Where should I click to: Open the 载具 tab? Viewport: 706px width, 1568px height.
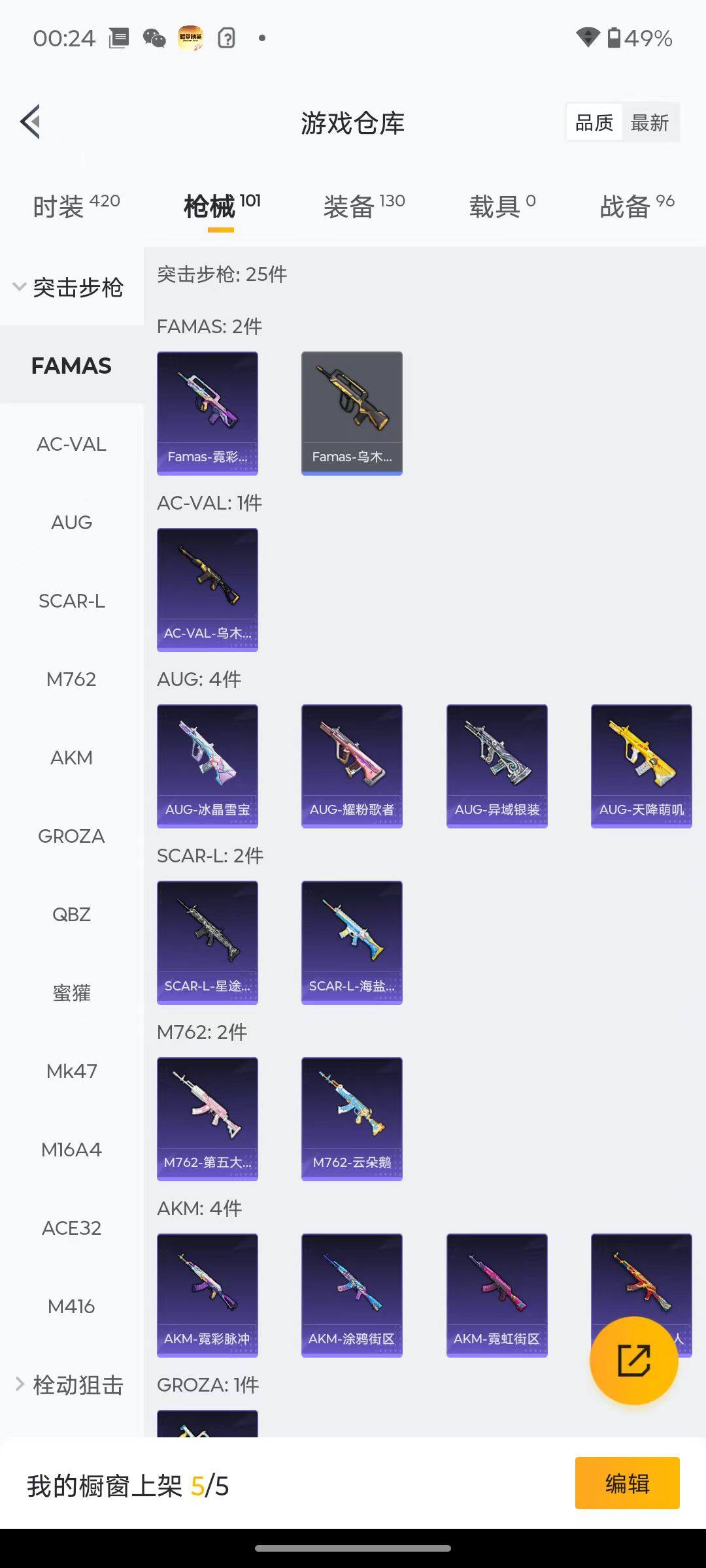click(501, 206)
